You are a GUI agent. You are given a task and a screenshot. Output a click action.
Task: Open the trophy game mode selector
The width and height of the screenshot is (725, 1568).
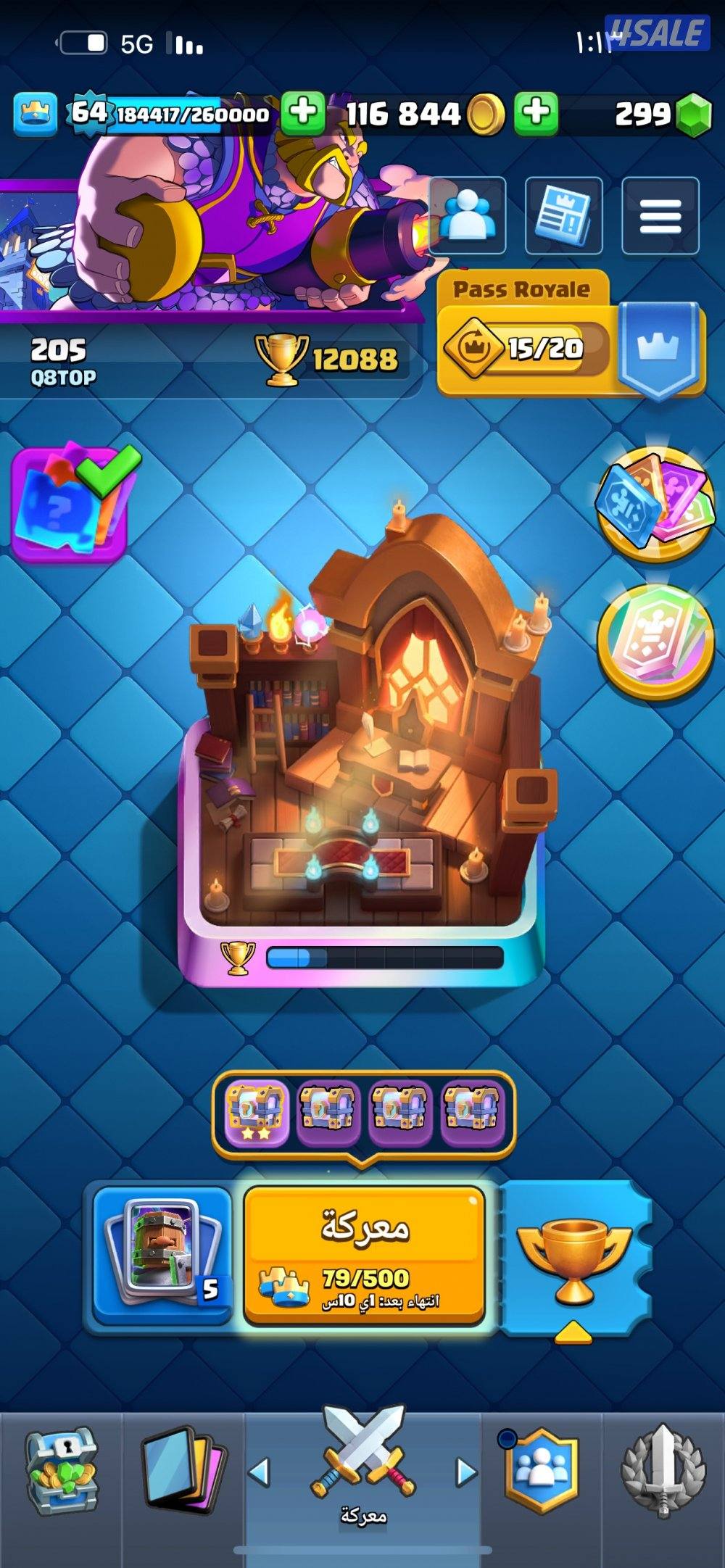575,1258
